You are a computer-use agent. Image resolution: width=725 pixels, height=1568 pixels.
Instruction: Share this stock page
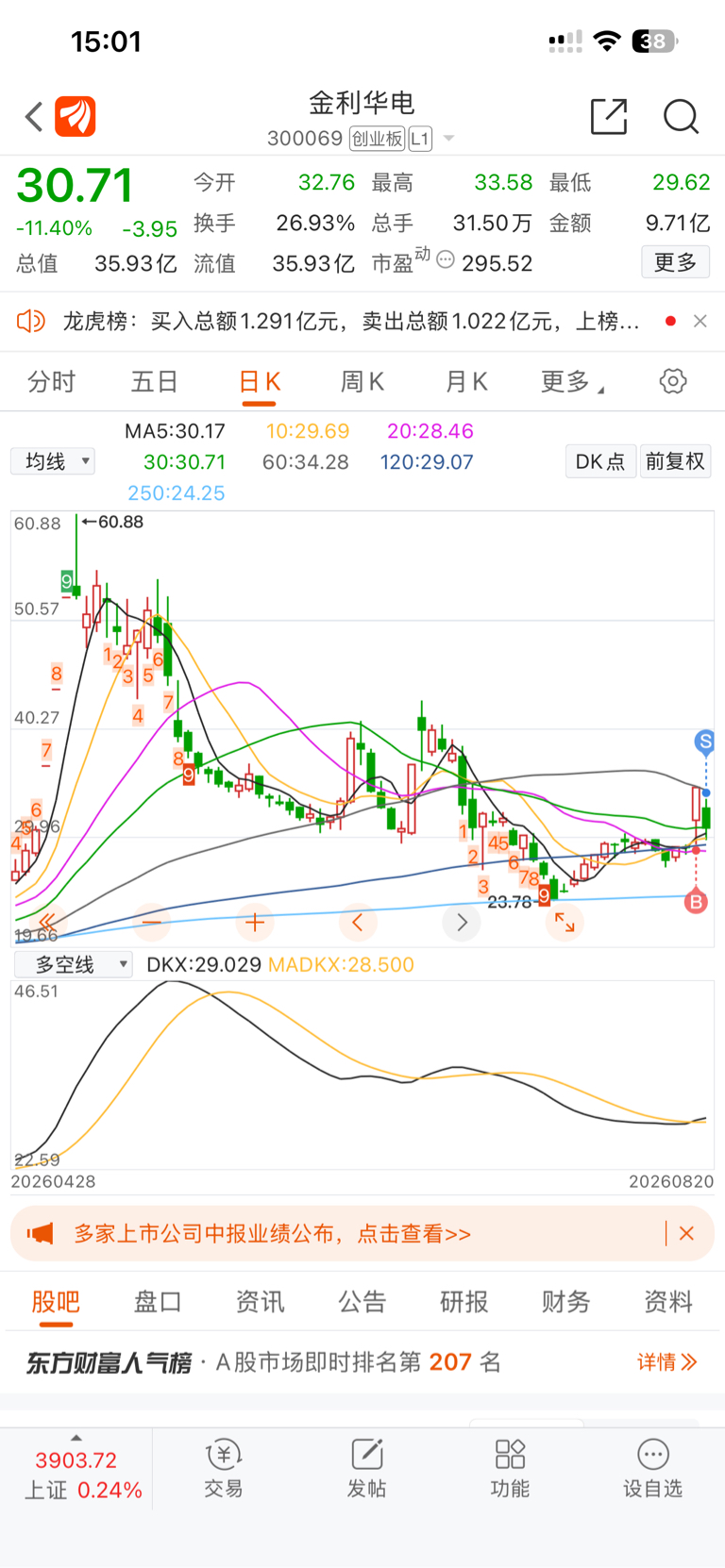tap(609, 117)
